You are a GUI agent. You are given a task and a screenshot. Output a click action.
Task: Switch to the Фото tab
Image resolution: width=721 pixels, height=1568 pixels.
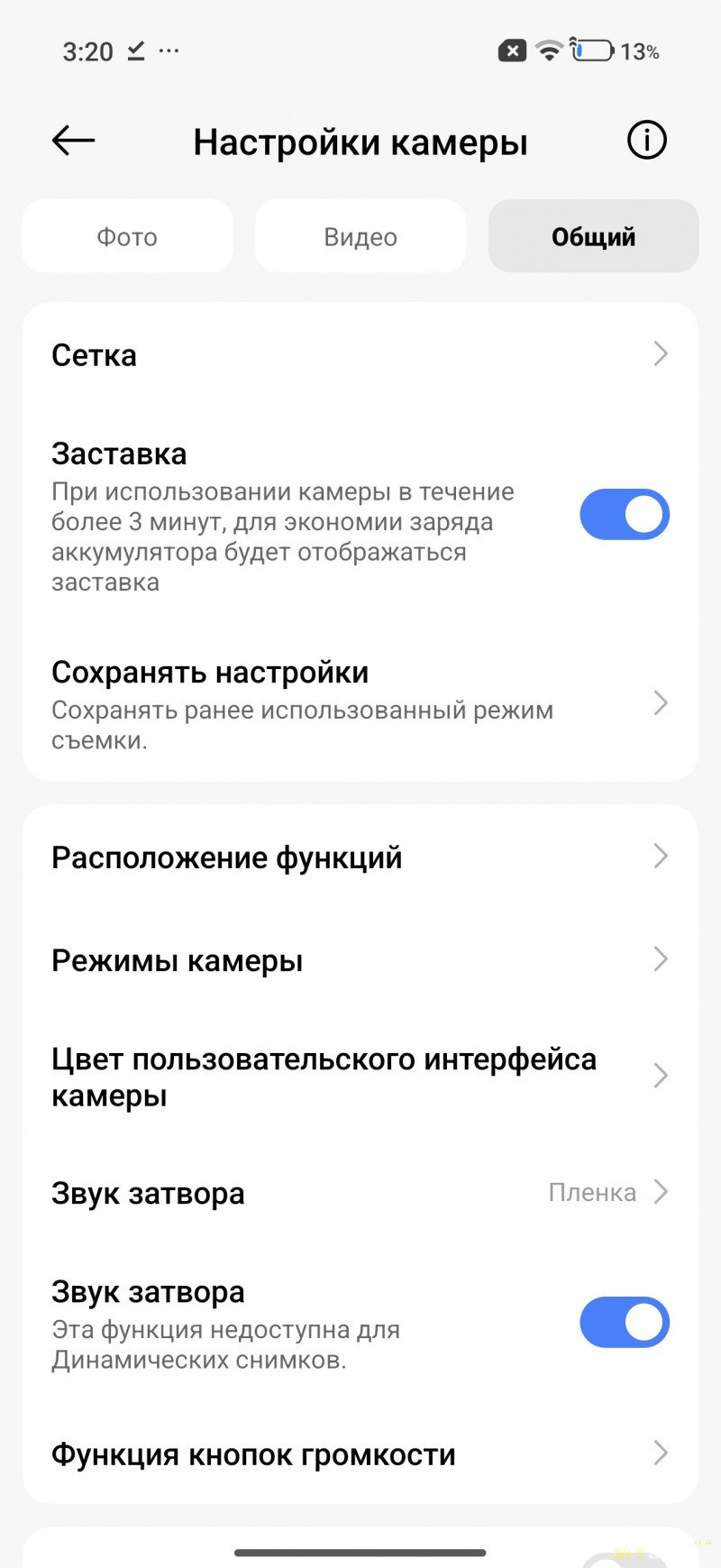[x=127, y=237]
